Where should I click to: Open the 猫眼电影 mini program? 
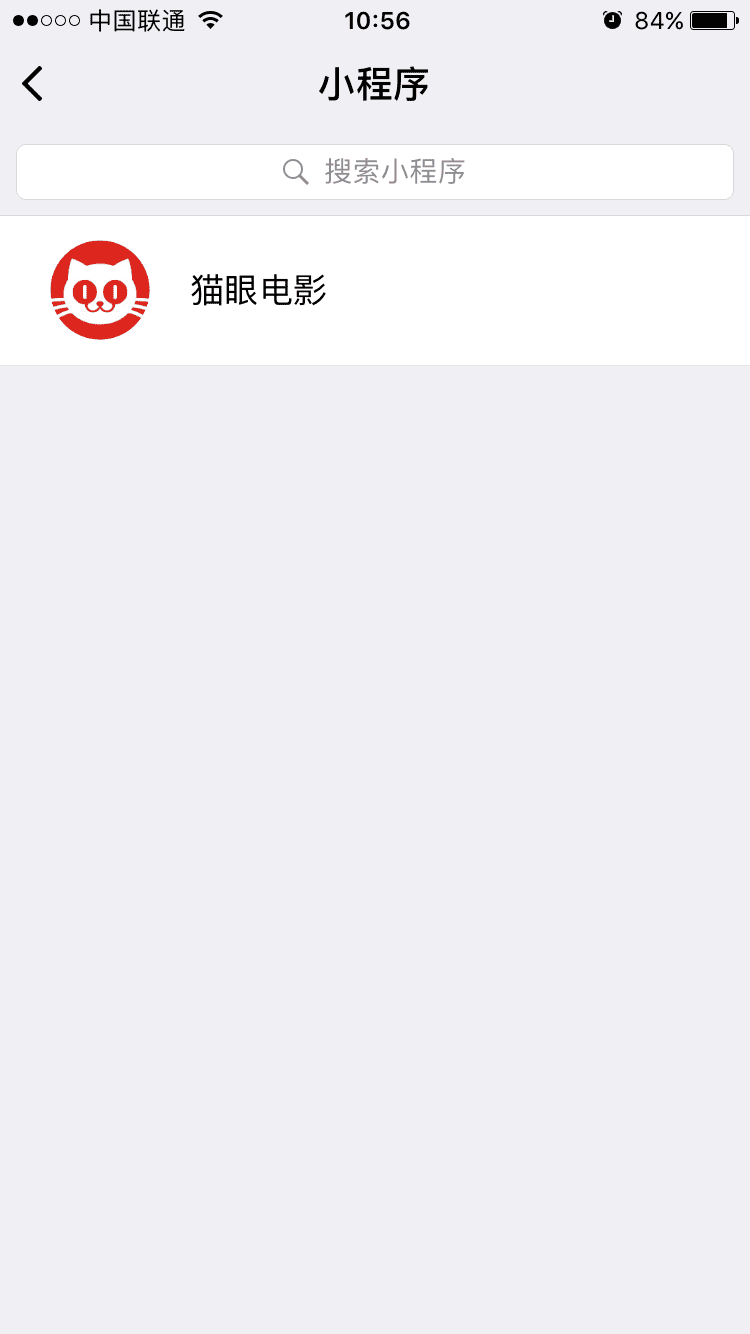click(x=258, y=291)
